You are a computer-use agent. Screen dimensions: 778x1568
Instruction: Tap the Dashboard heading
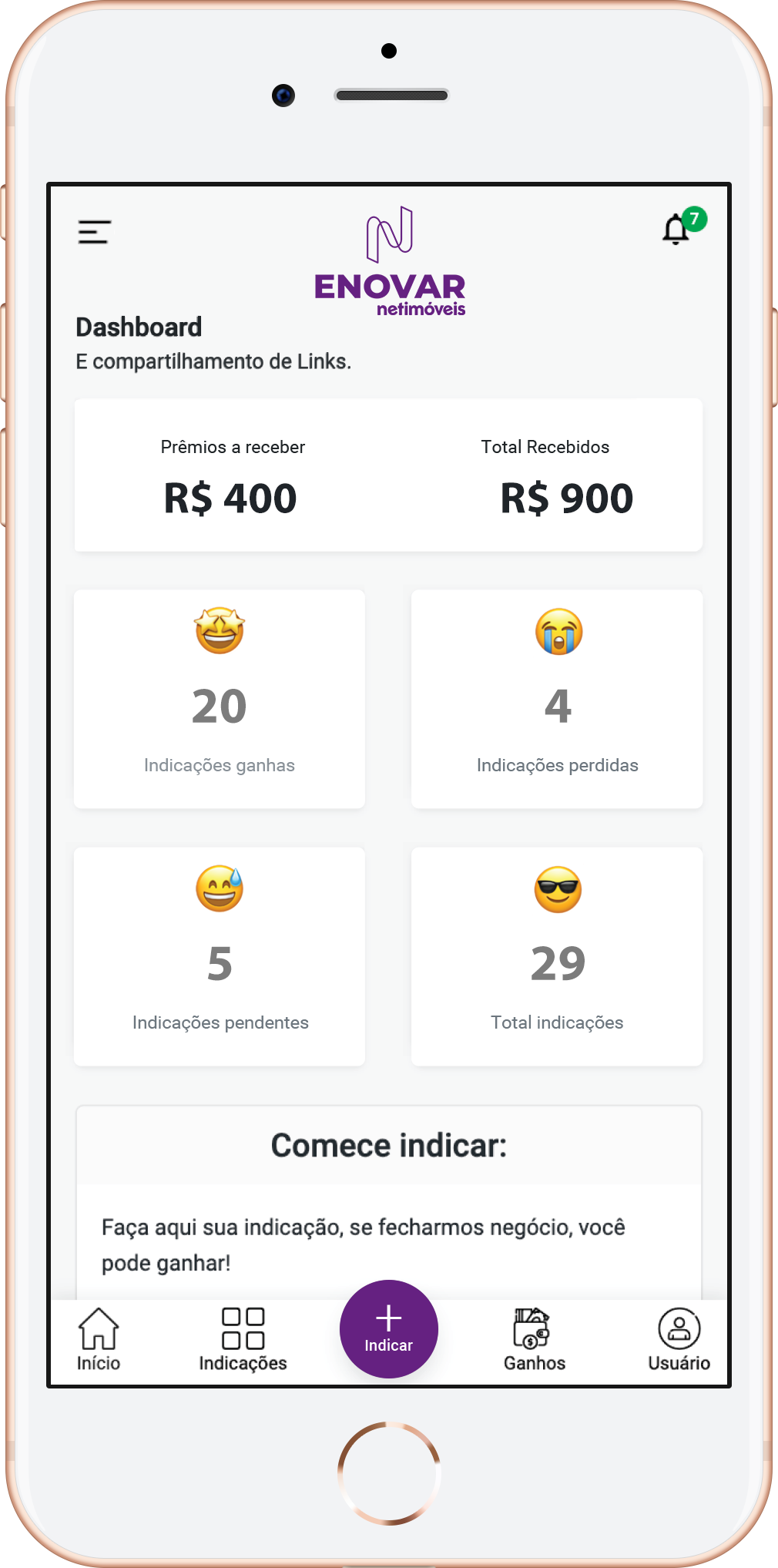click(137, 327)
